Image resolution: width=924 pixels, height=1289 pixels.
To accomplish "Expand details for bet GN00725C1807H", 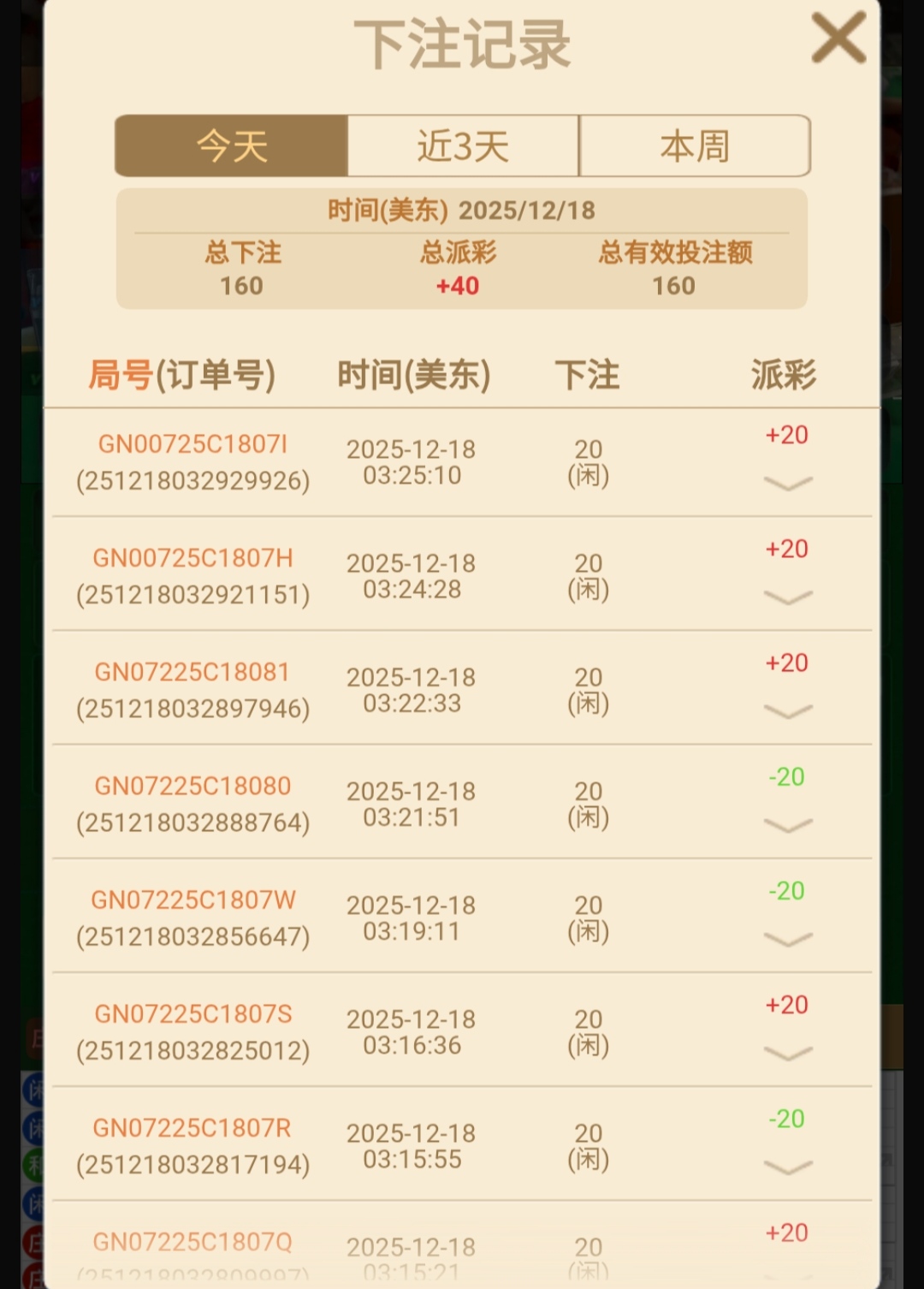I will point(787,597).
